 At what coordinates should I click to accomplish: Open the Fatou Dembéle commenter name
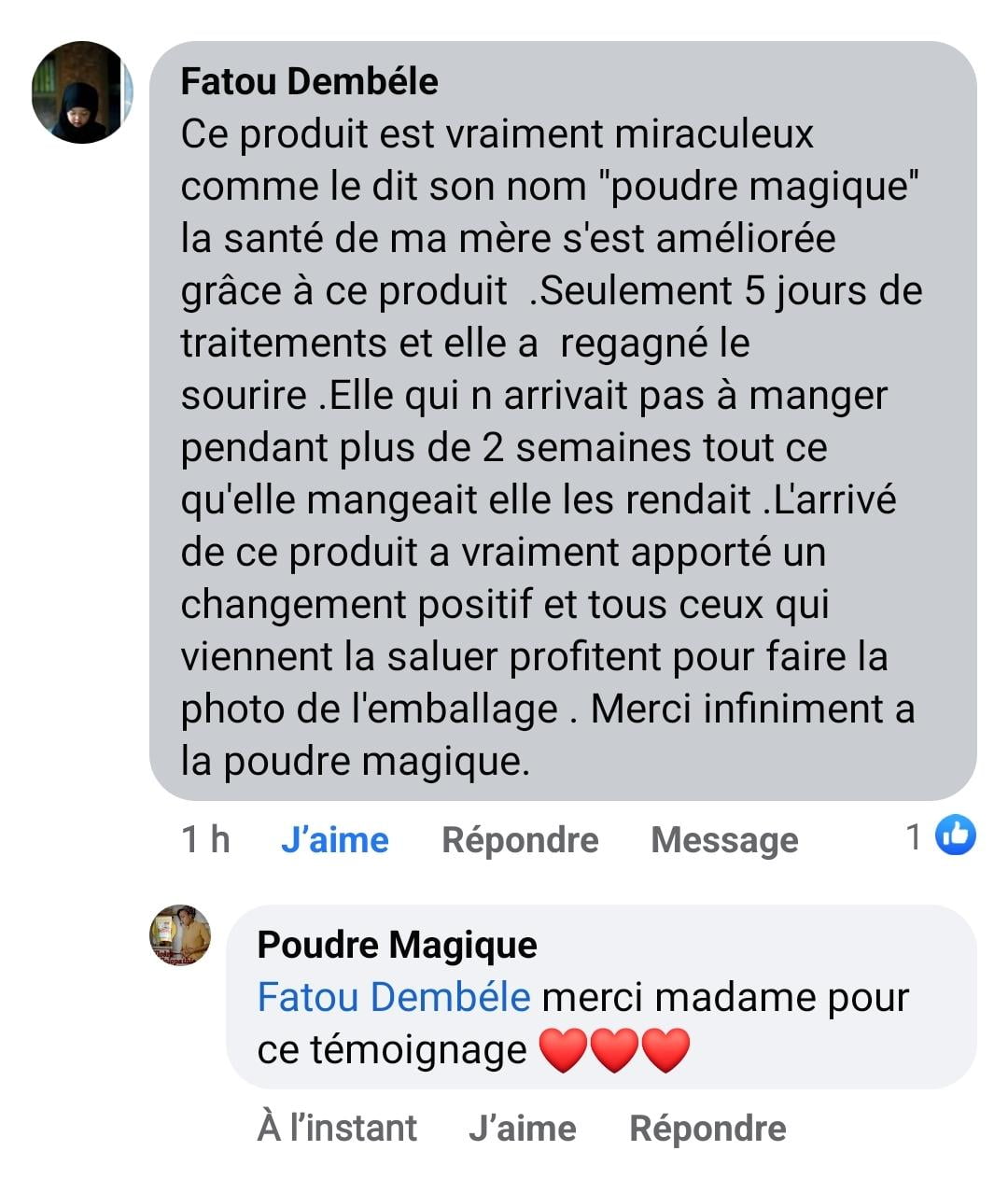(x=309, y=82)
